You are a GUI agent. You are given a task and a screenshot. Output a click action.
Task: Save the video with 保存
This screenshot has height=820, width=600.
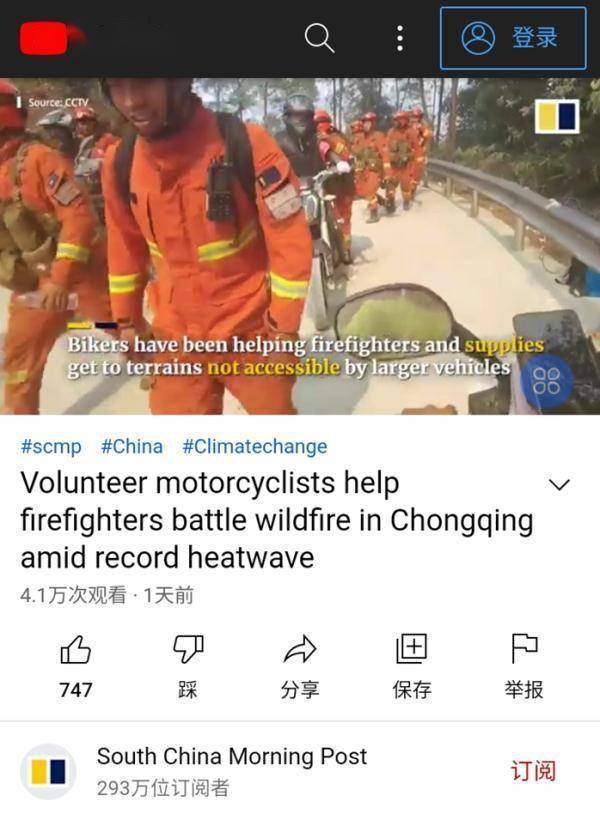(x=411, y=665)
